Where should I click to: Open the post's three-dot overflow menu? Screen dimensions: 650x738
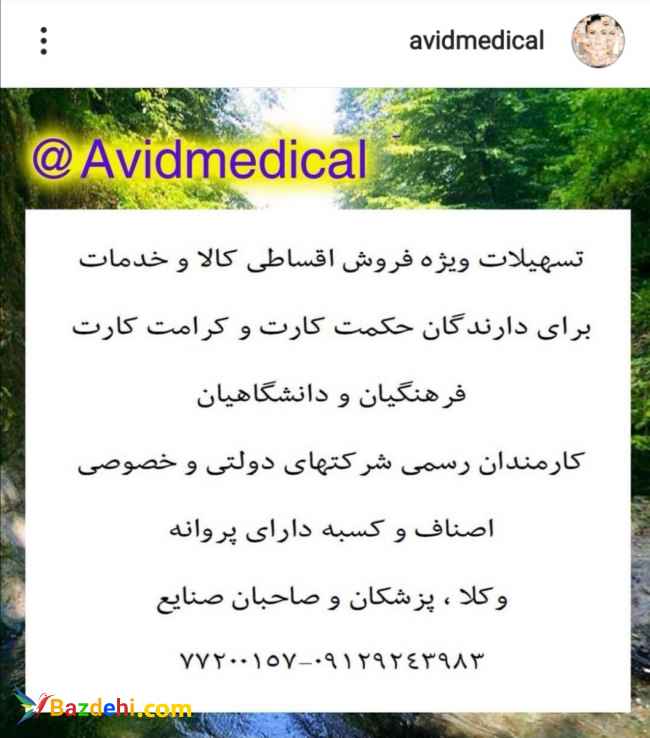pyautogui.click(x=44, y=41)
